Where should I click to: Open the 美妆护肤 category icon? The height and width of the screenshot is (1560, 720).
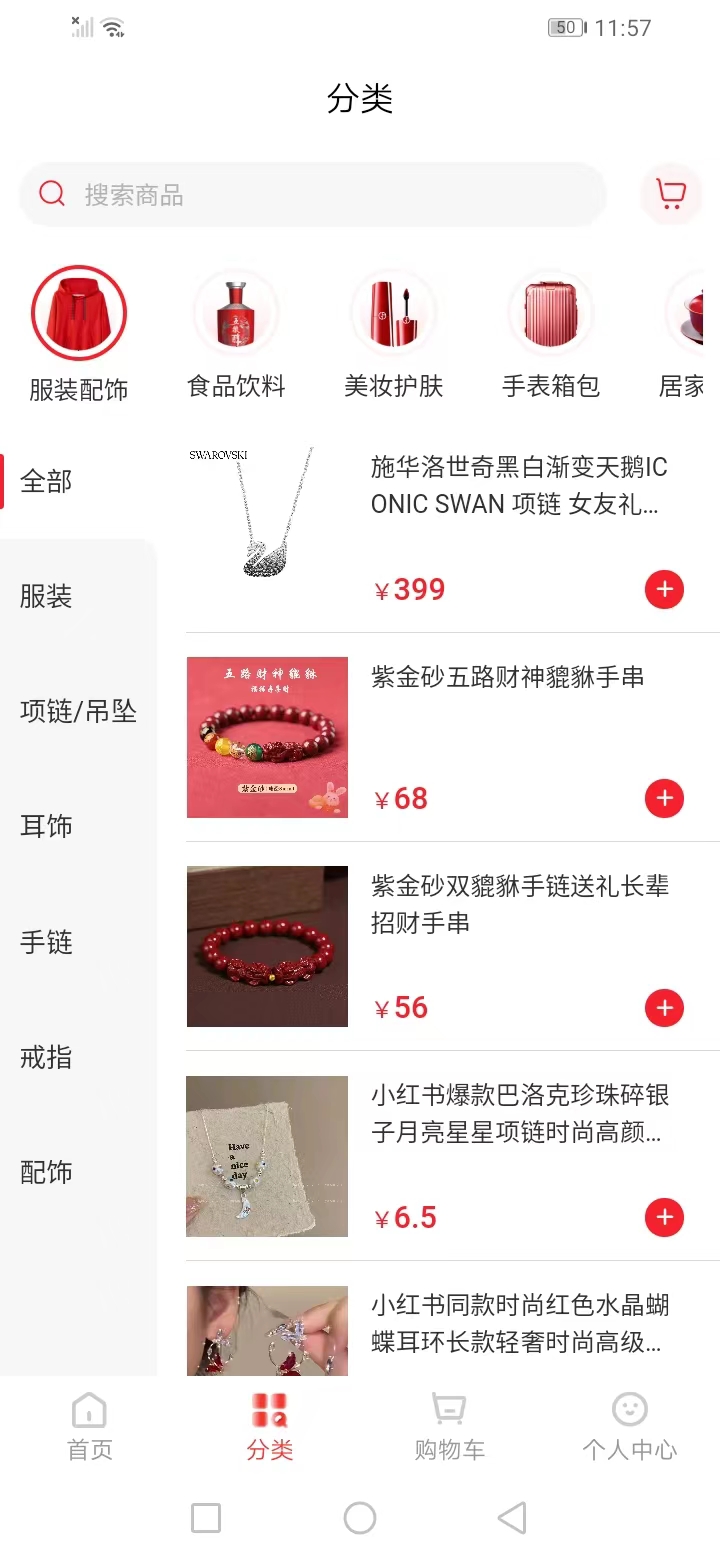[x=393, y=312]
